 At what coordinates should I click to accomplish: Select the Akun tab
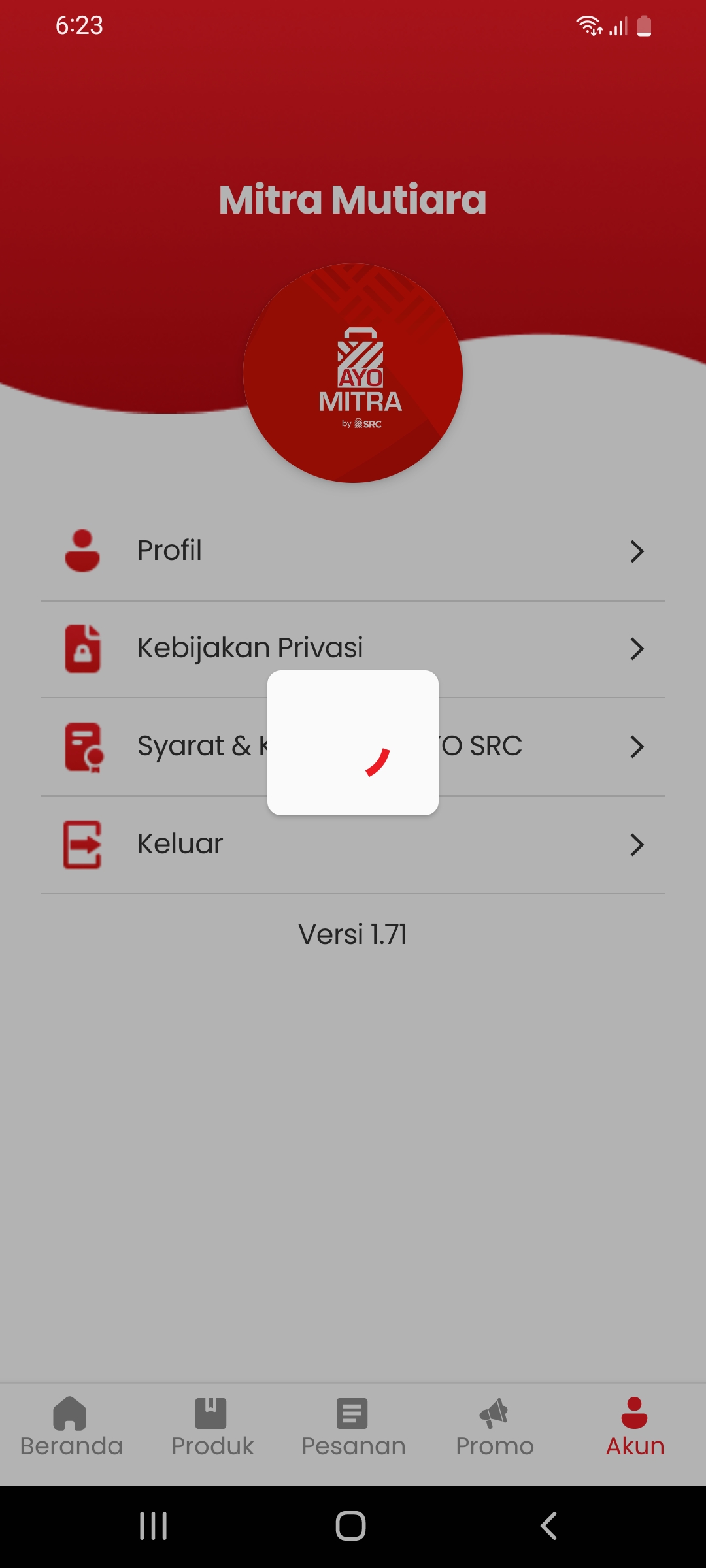tap(635, 1428)
